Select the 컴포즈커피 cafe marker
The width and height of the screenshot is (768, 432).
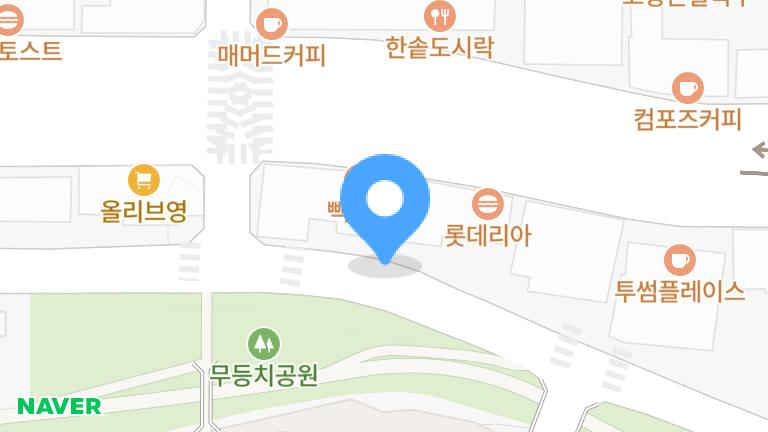pos(688,88)
